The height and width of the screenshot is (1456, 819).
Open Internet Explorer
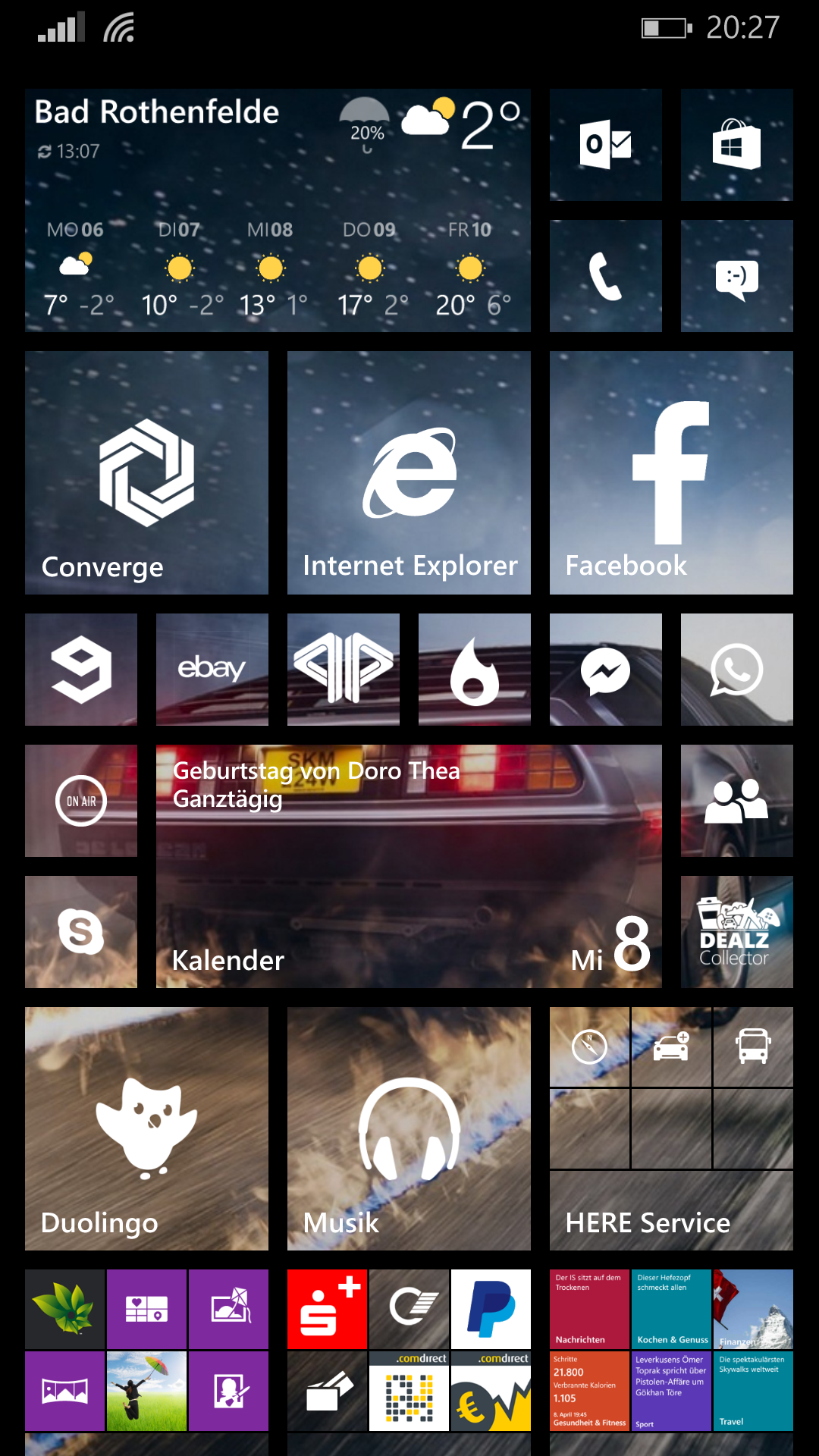(409, 472)
